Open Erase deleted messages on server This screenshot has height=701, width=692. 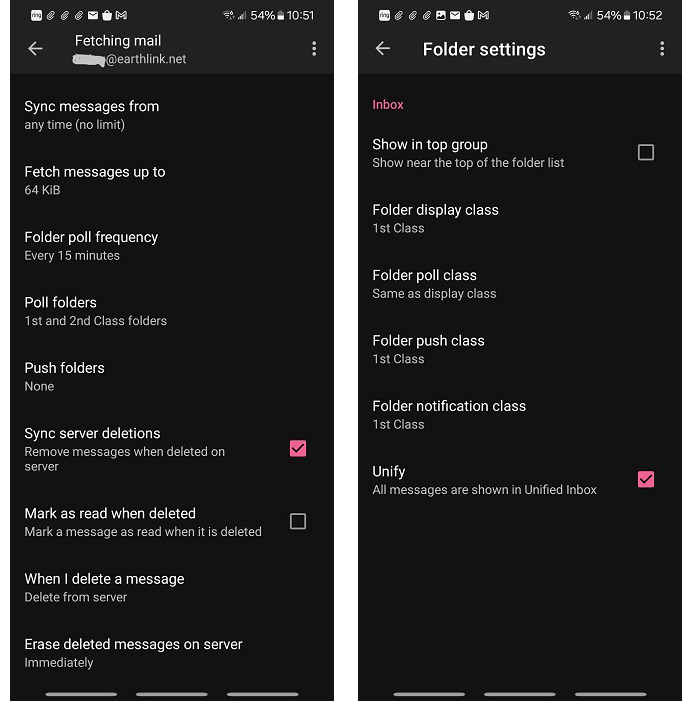133,652
